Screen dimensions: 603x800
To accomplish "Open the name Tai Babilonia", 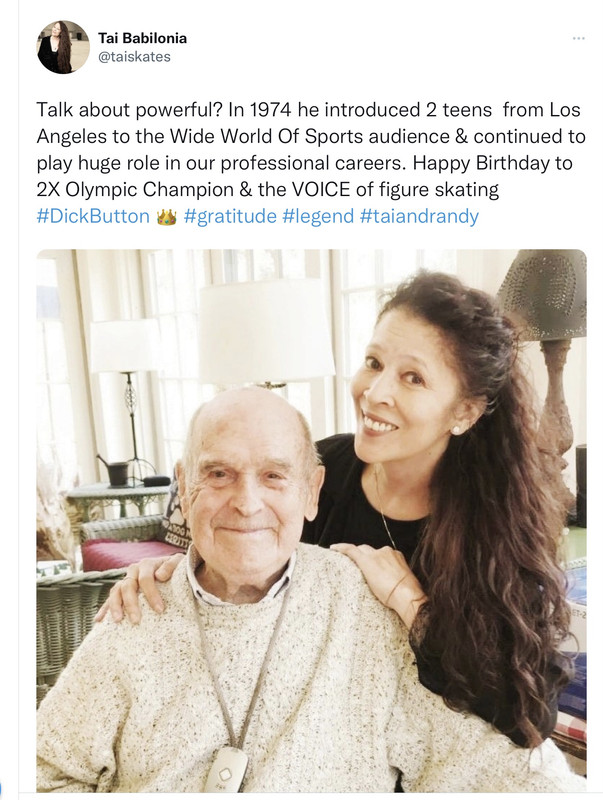I will 142,38.
